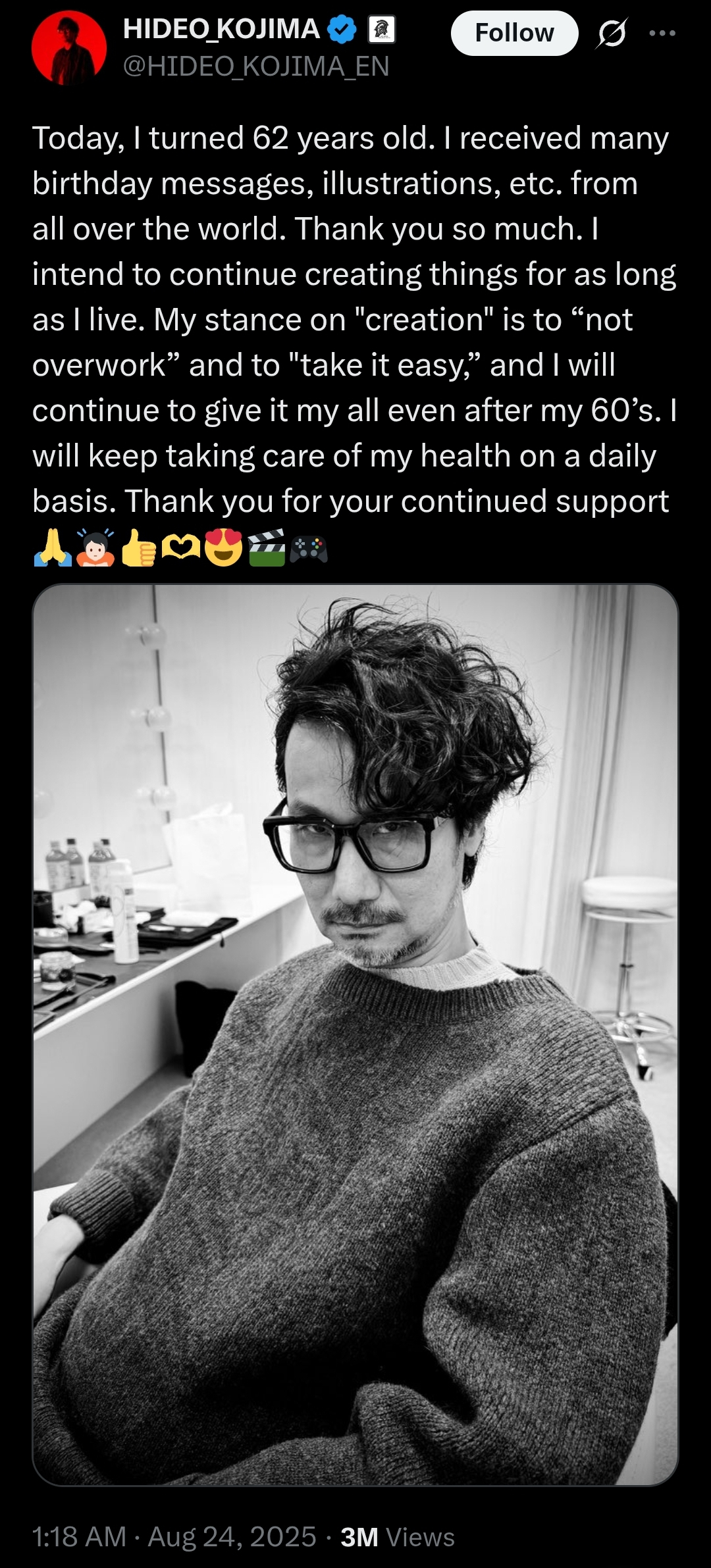This screenshot has height=1568, width=711.
Task: Open the three-dot overflow menu
Action: click(662, 34)
